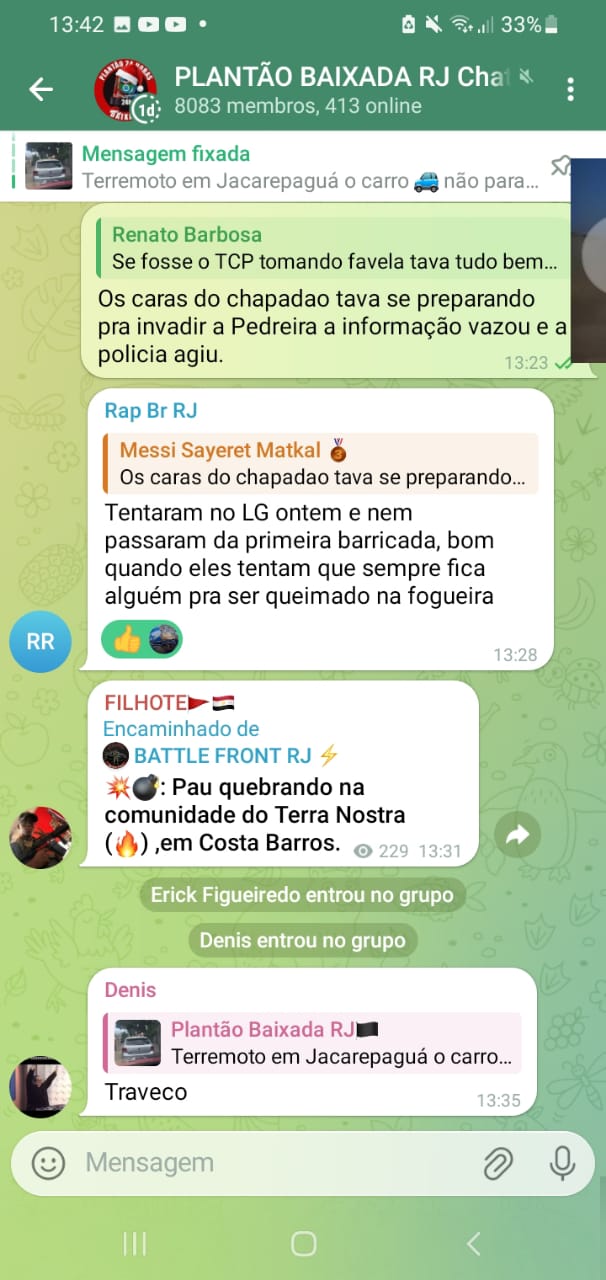Jump to the quoted Messi Sayeret Matkal message
This screenshot has height=1280, width=606.
pos(320,464)
